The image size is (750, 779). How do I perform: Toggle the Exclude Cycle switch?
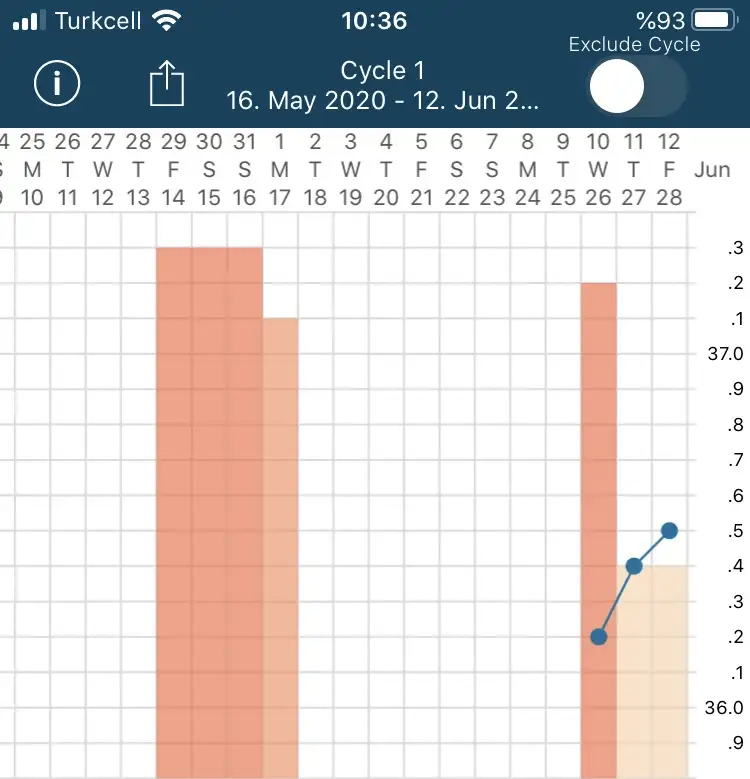(x=637, y=87)
